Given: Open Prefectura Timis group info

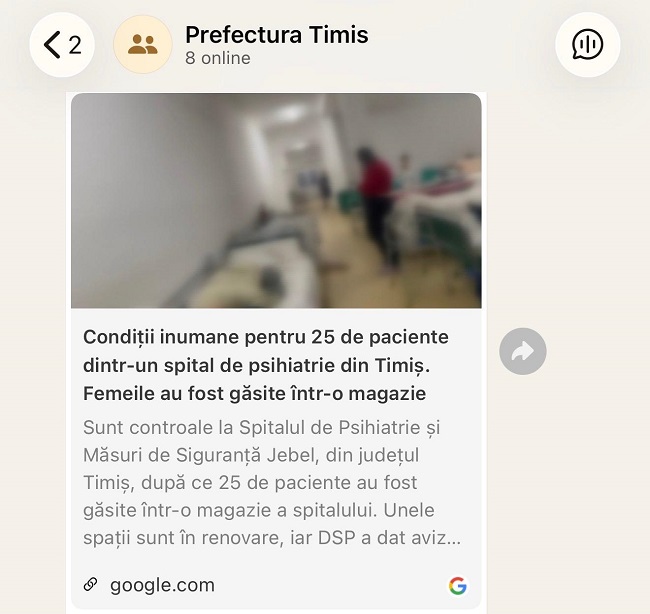Looking at the screenshot, I should [276, 45].
